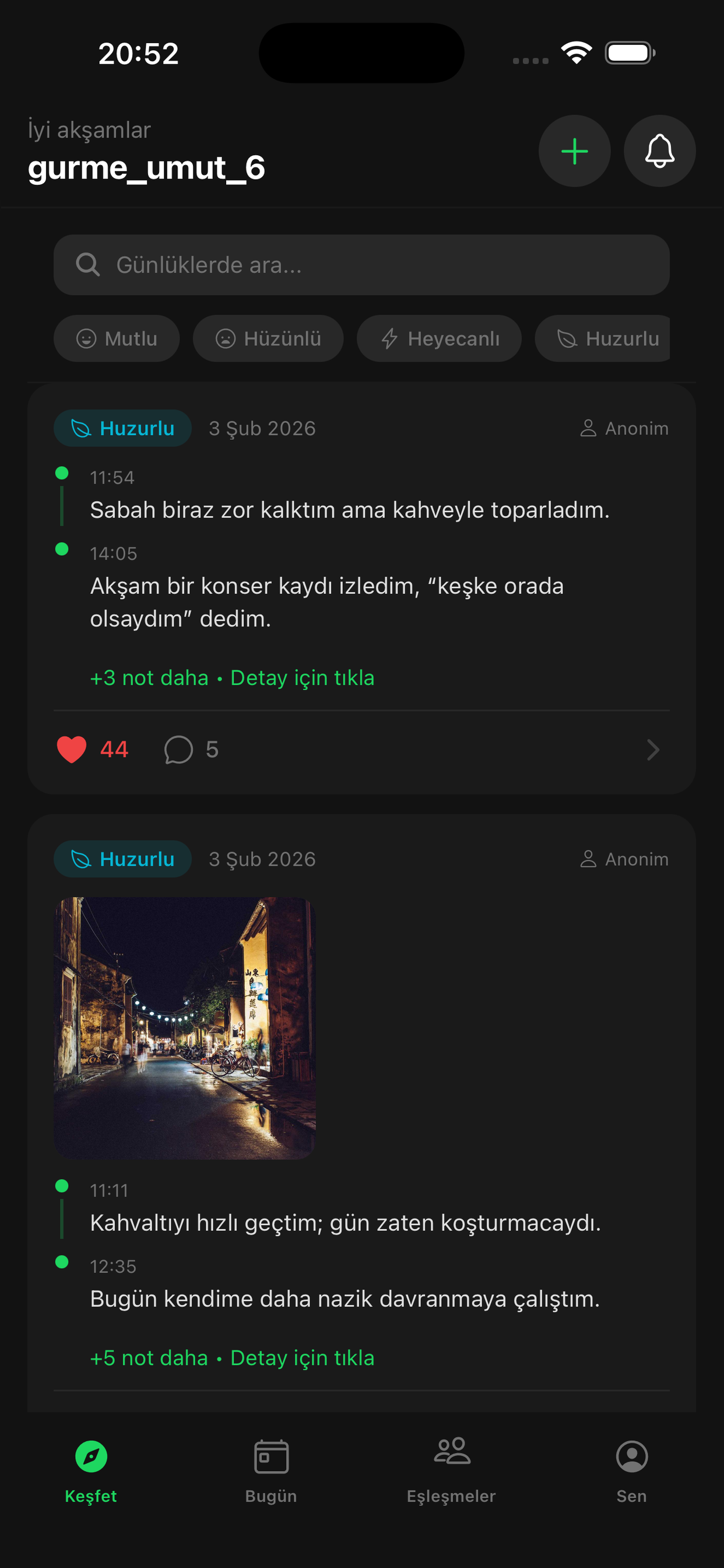Go to the Eşleşmeler tab

[451, 1470]
